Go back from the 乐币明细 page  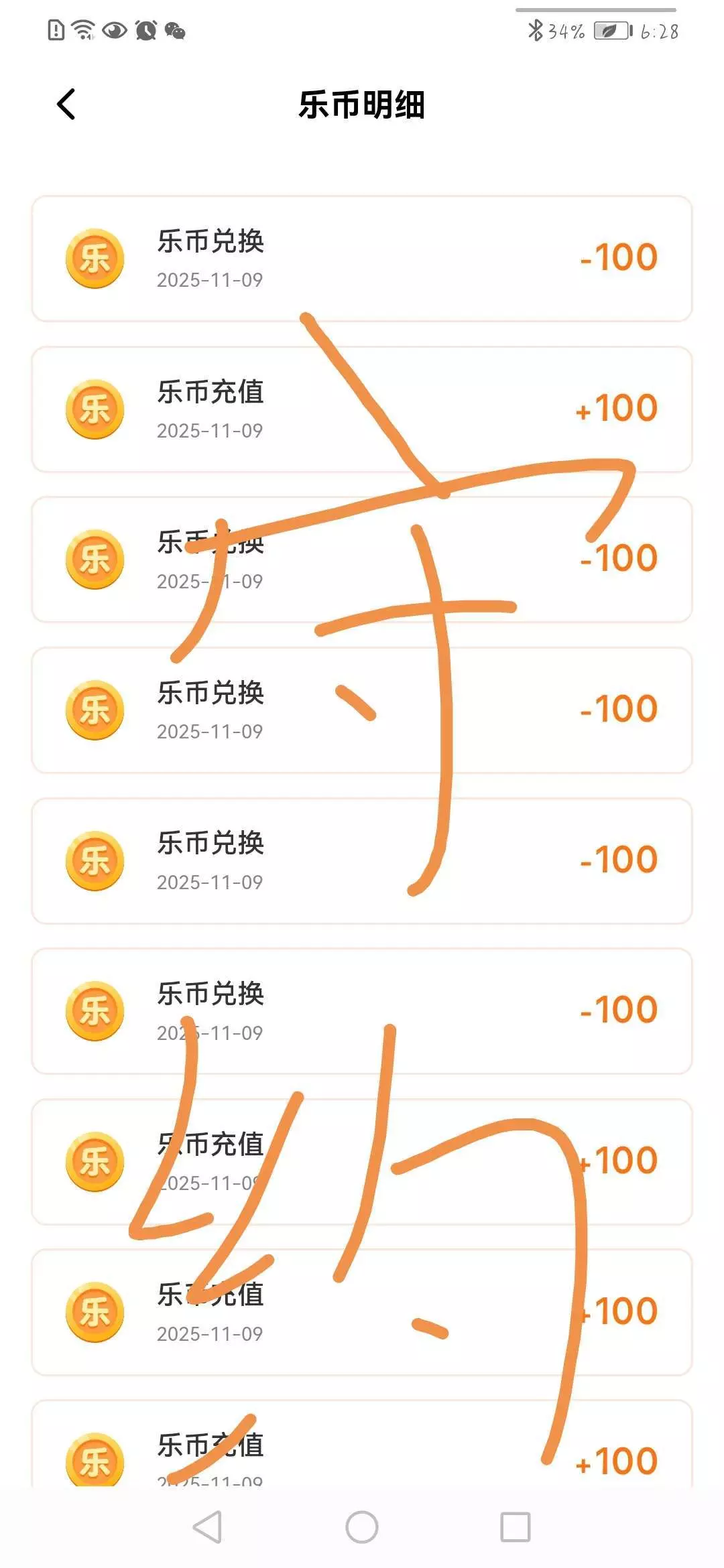66,105
